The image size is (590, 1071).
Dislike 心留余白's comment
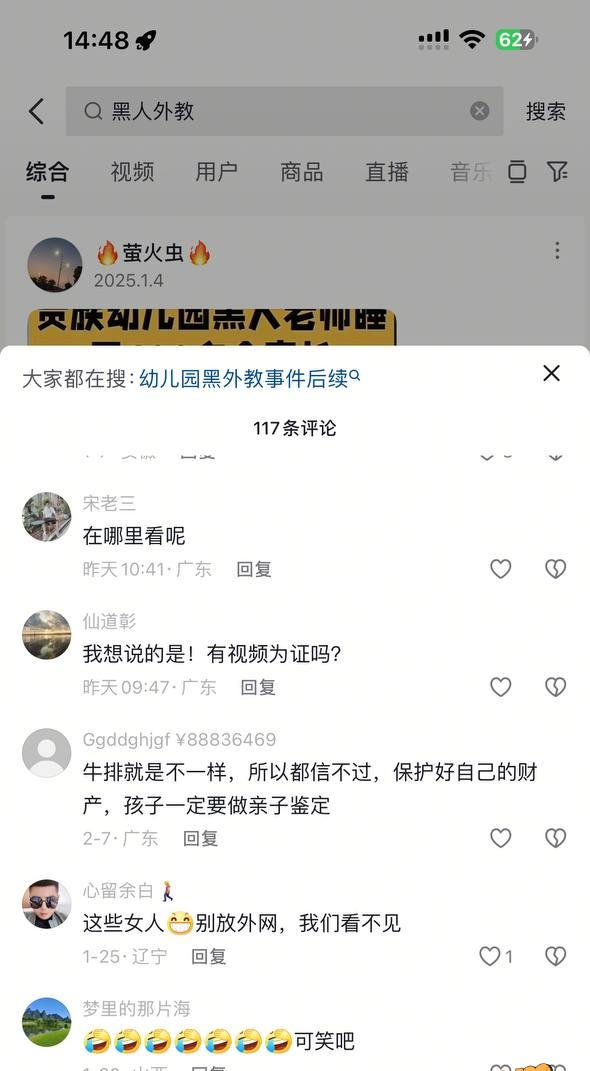(555, 956)
